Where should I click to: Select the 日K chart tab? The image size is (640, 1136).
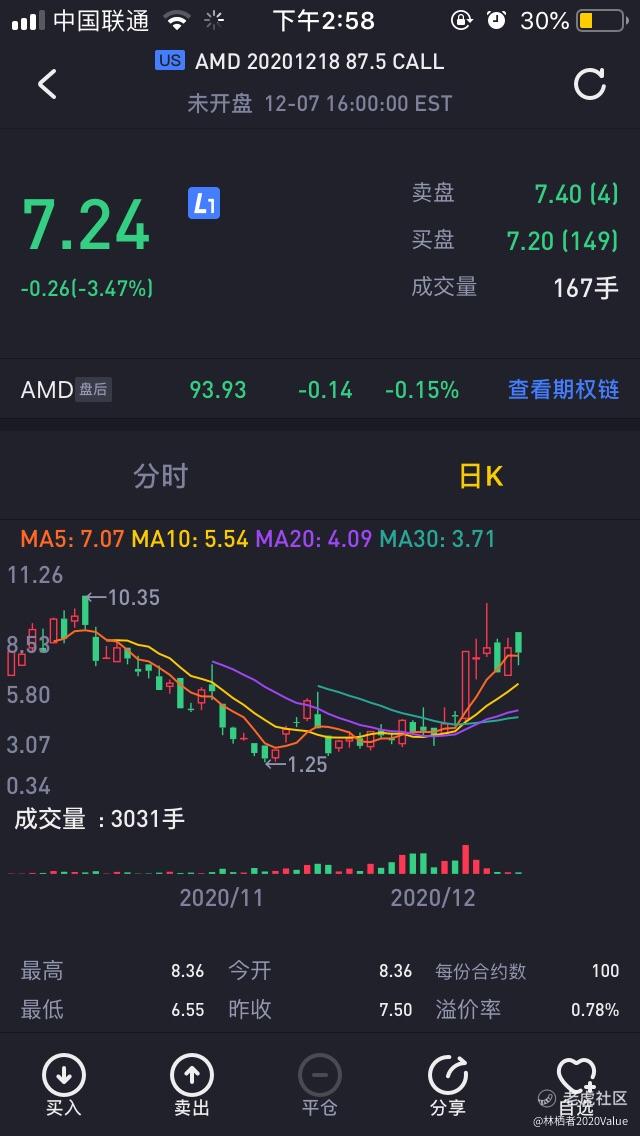pos(480,476)
